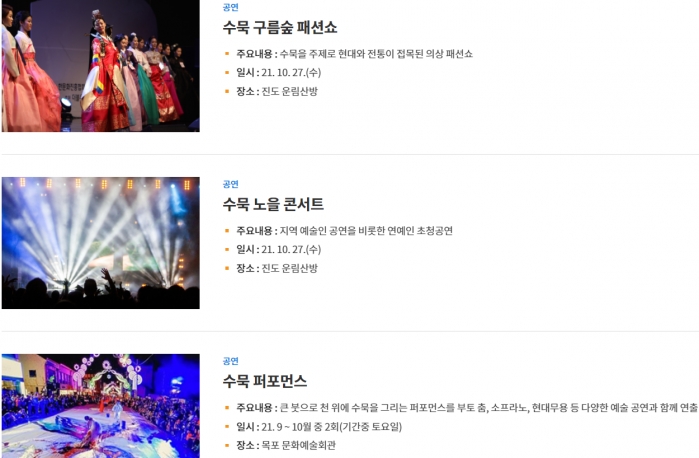View the 수묵 노을 콘서트 event
This screenshot has height=458, width=699.
(x=273, y=205)
